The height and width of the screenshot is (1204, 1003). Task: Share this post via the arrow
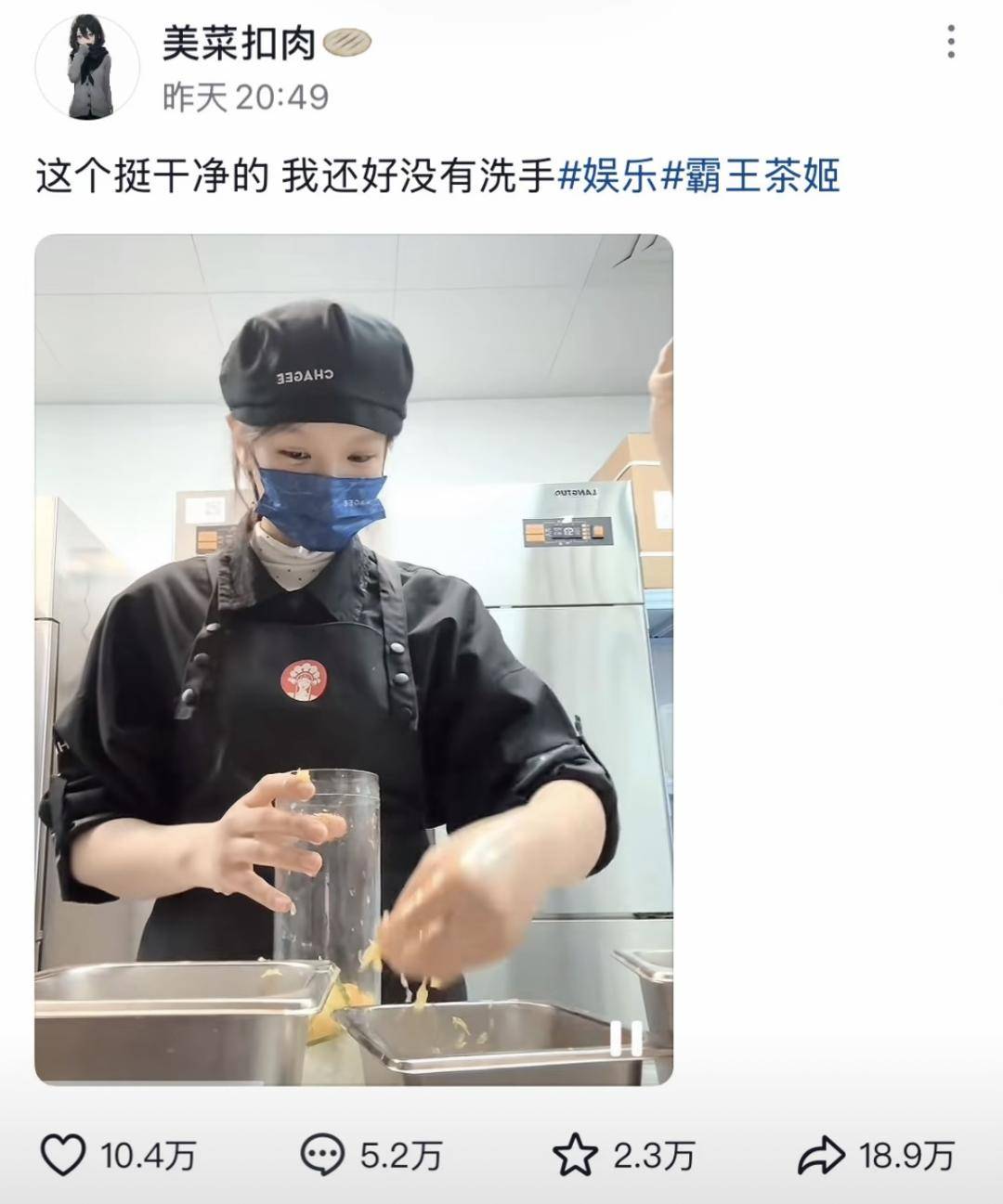pyautogui.click(x=821, y=1156)
